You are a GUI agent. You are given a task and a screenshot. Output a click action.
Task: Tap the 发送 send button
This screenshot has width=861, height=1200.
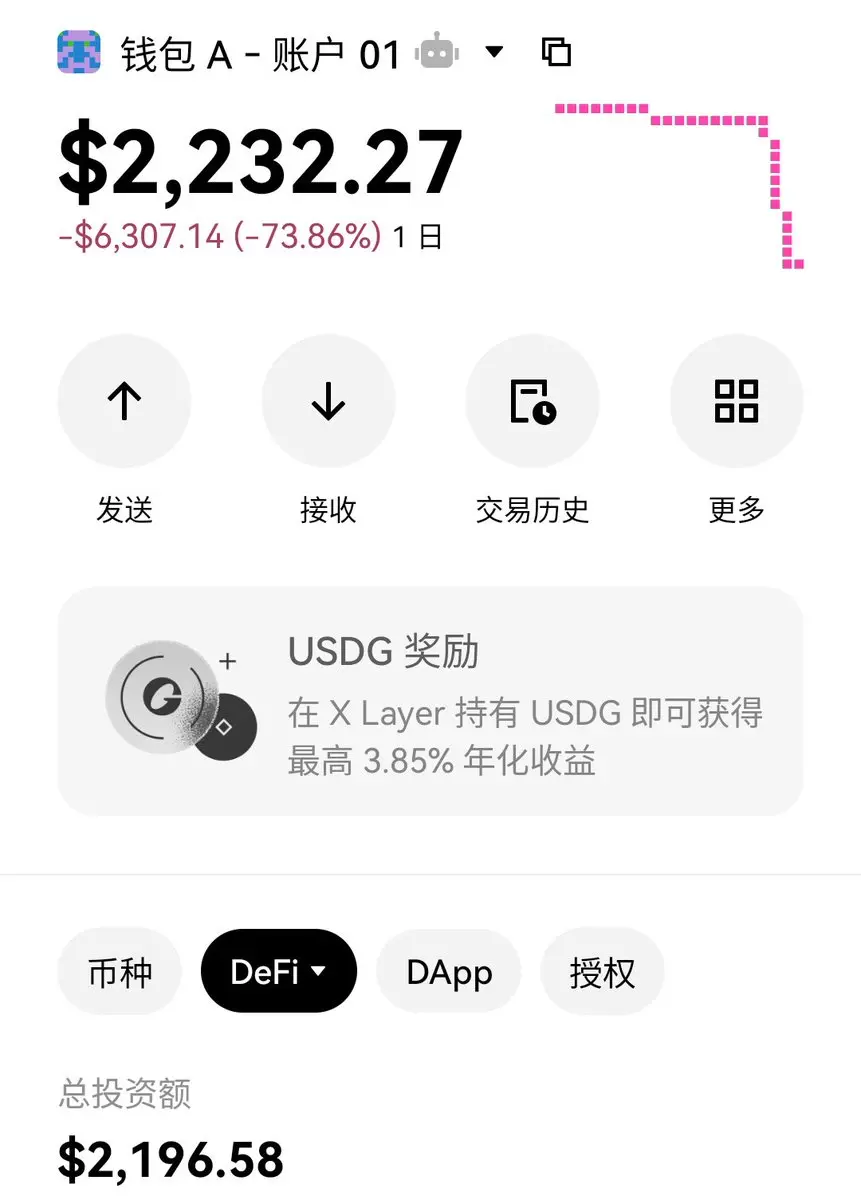[x=124, y=402]
